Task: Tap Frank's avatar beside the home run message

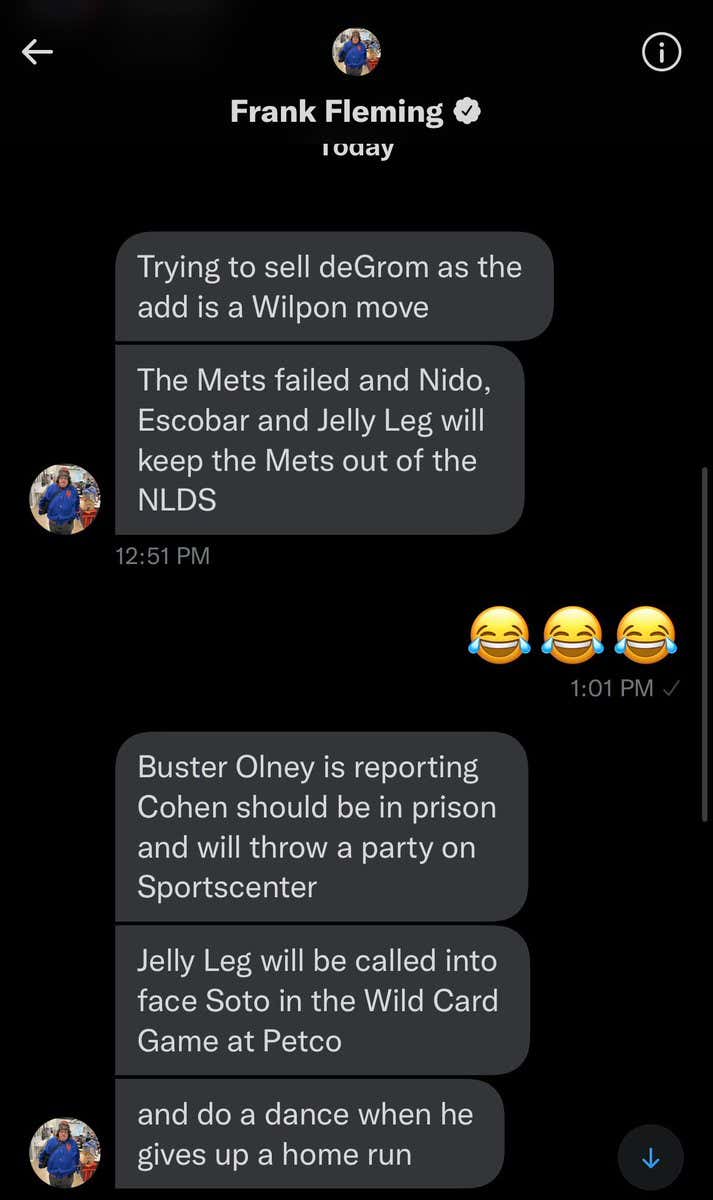Action: [65, 1152]
